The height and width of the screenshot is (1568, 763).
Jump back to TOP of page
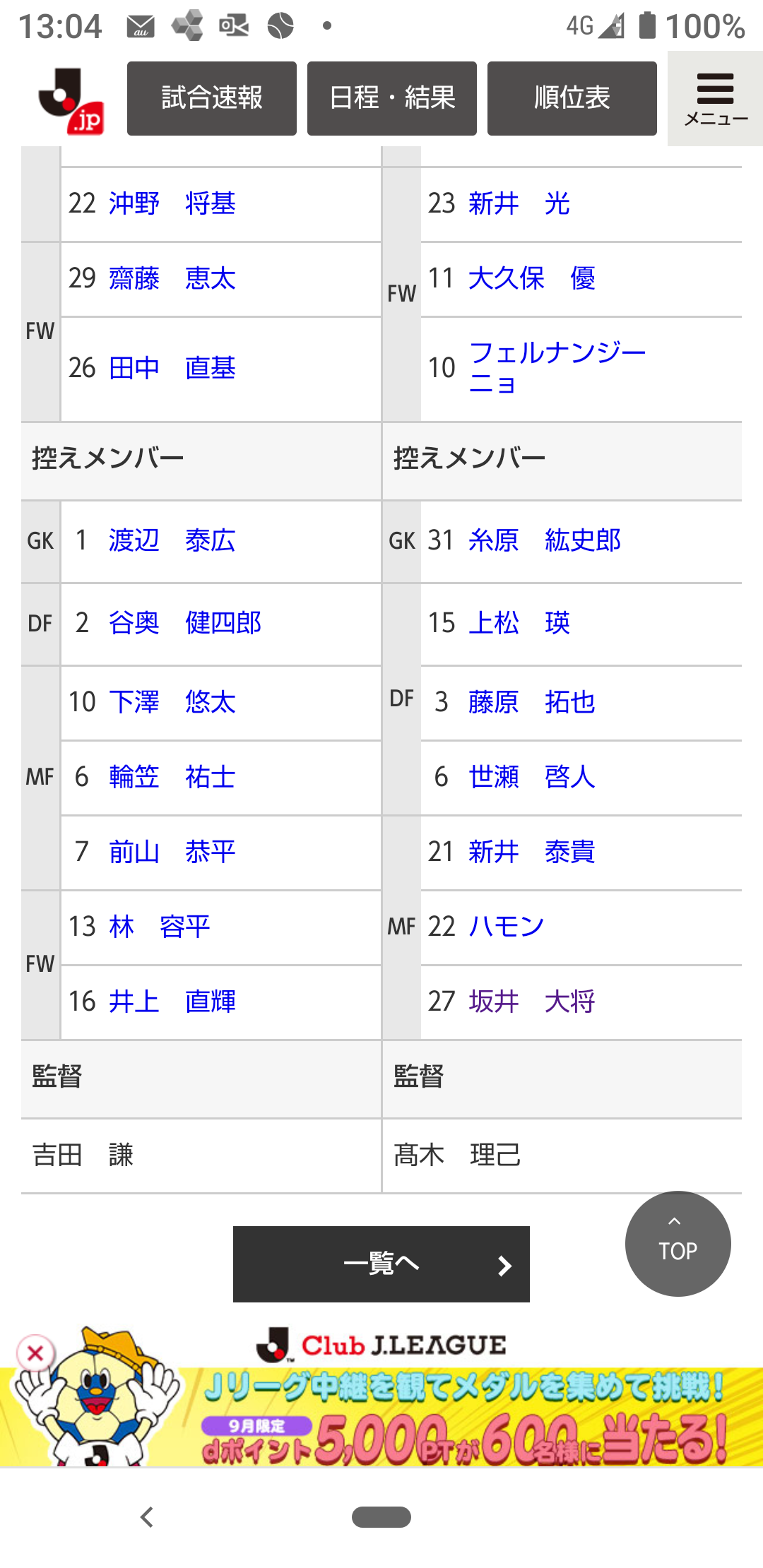[678, 1243]
